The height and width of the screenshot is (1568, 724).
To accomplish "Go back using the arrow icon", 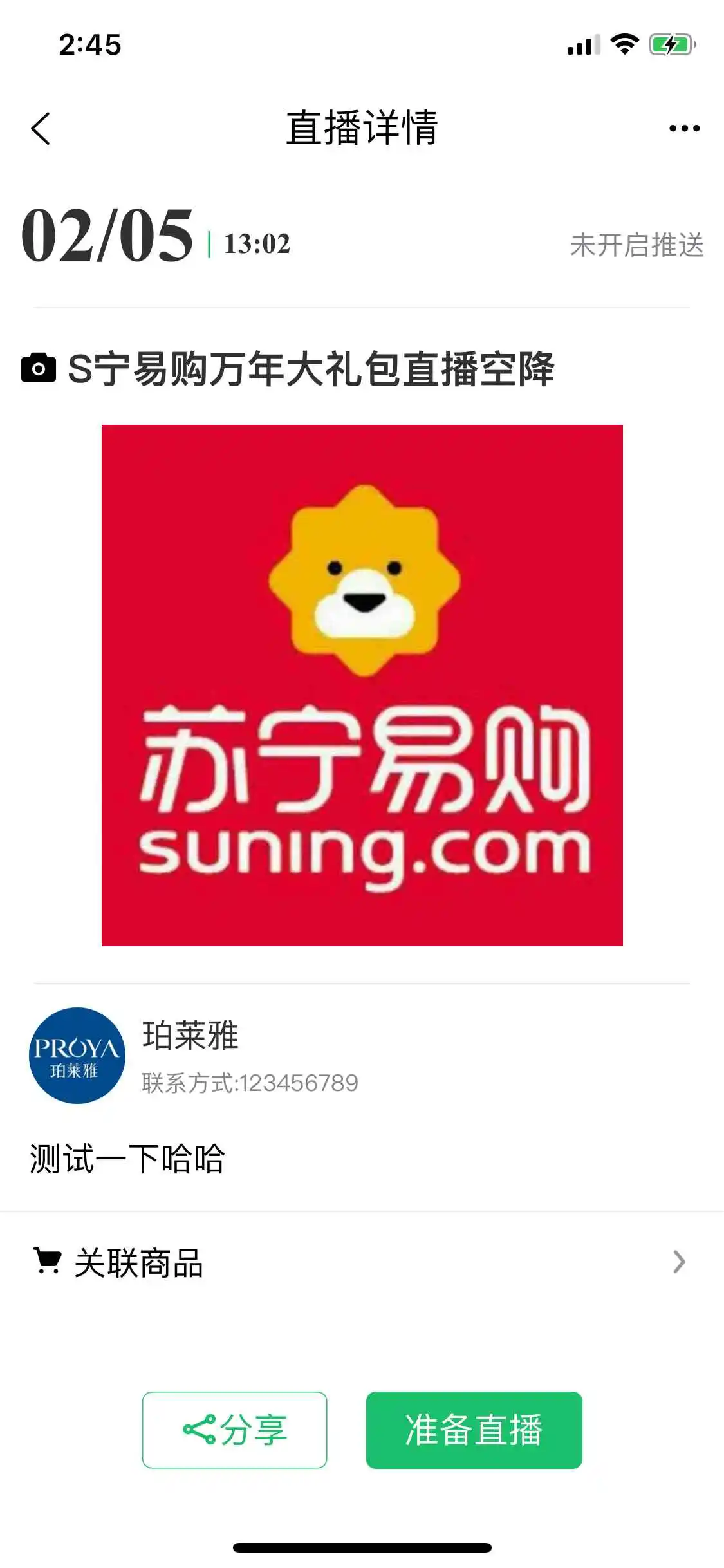I will pos(41,129).
